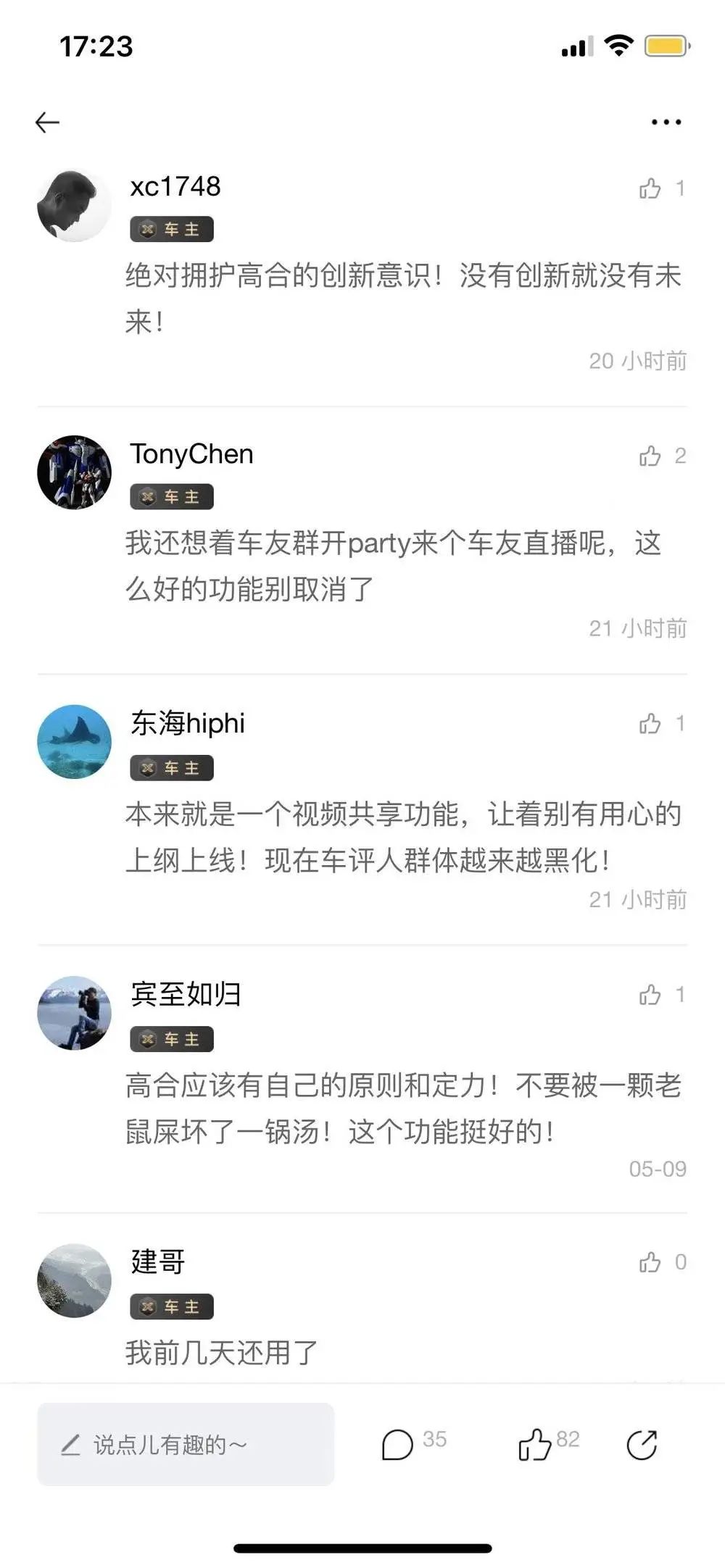Open 建哥's profile avatar
725x1568 pixels.
coord(74,1280)
